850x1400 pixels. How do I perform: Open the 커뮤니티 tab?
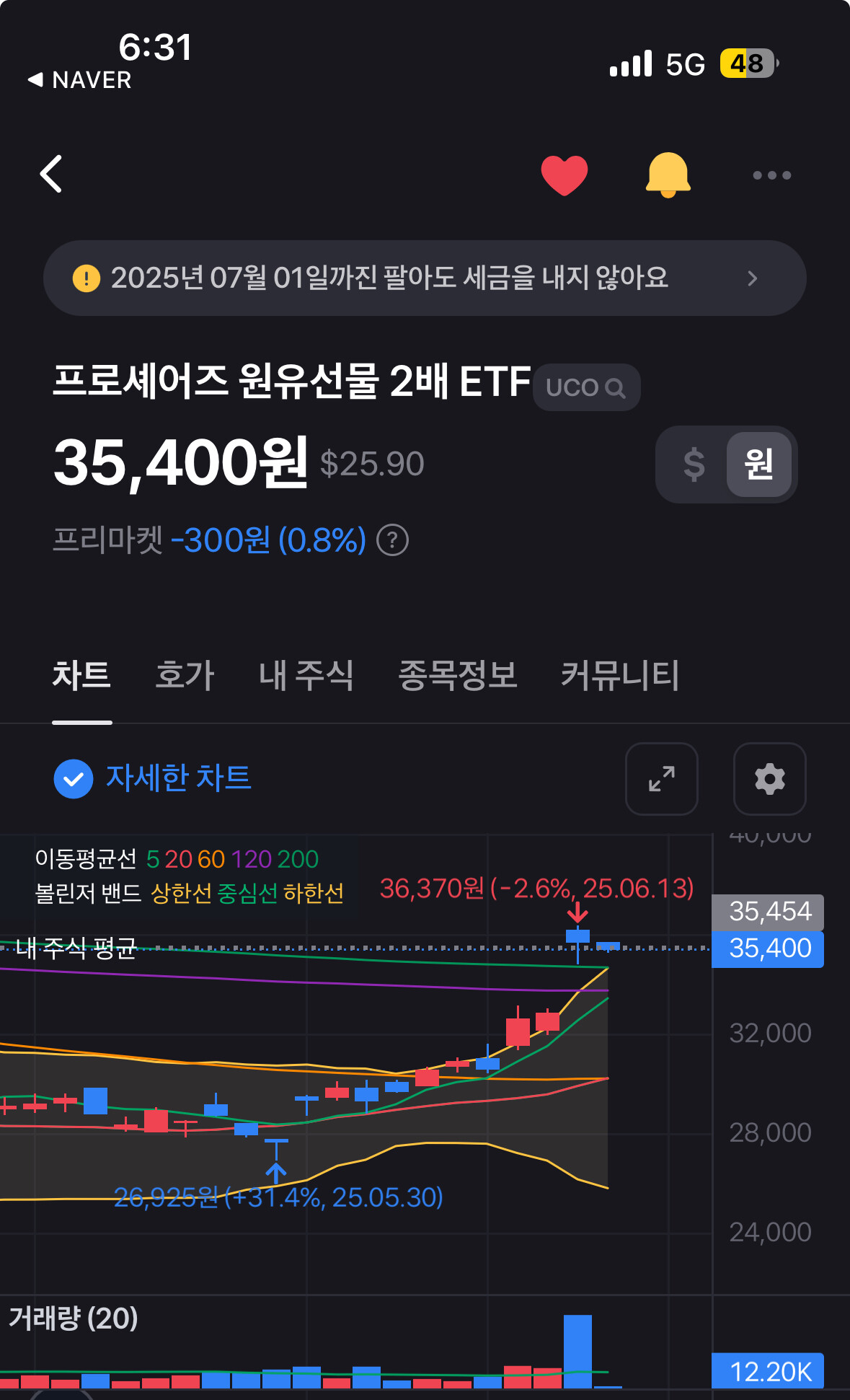tap(620, 675)
